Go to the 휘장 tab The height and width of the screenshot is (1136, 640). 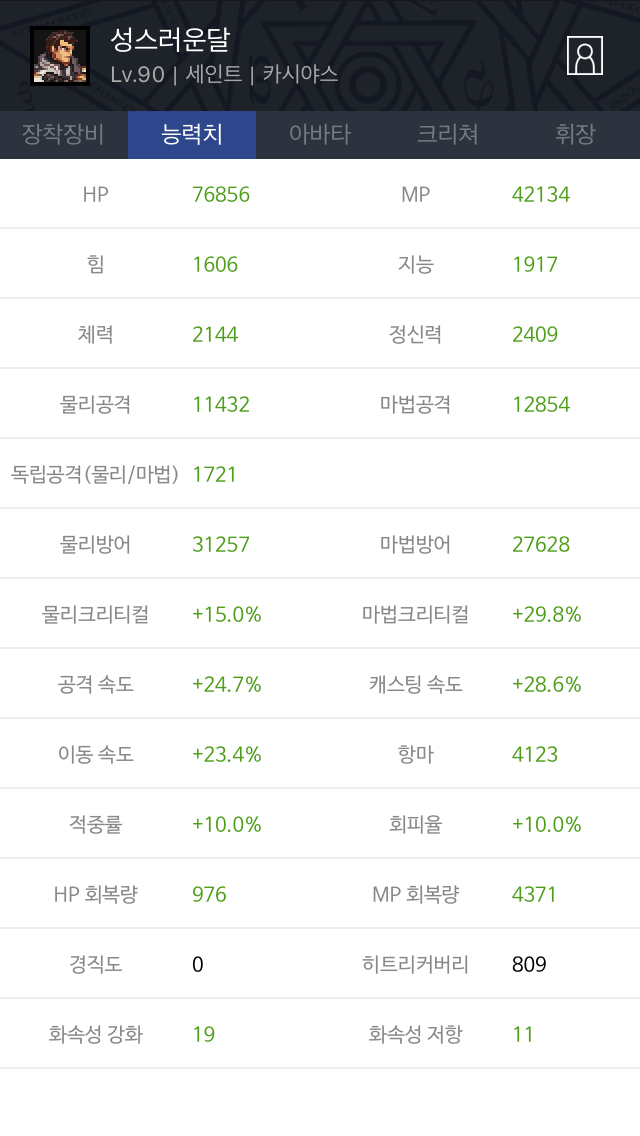point(575,135)
